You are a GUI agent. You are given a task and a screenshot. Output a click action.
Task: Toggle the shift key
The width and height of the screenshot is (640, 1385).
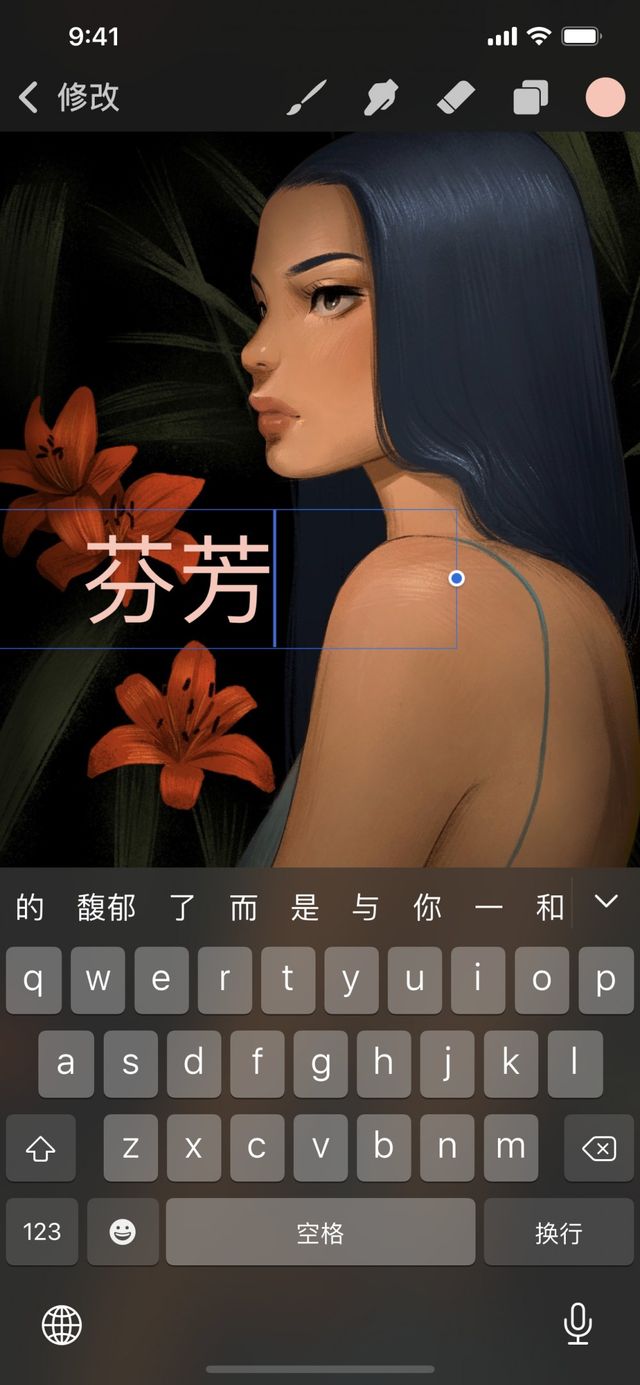[42, 1148]
